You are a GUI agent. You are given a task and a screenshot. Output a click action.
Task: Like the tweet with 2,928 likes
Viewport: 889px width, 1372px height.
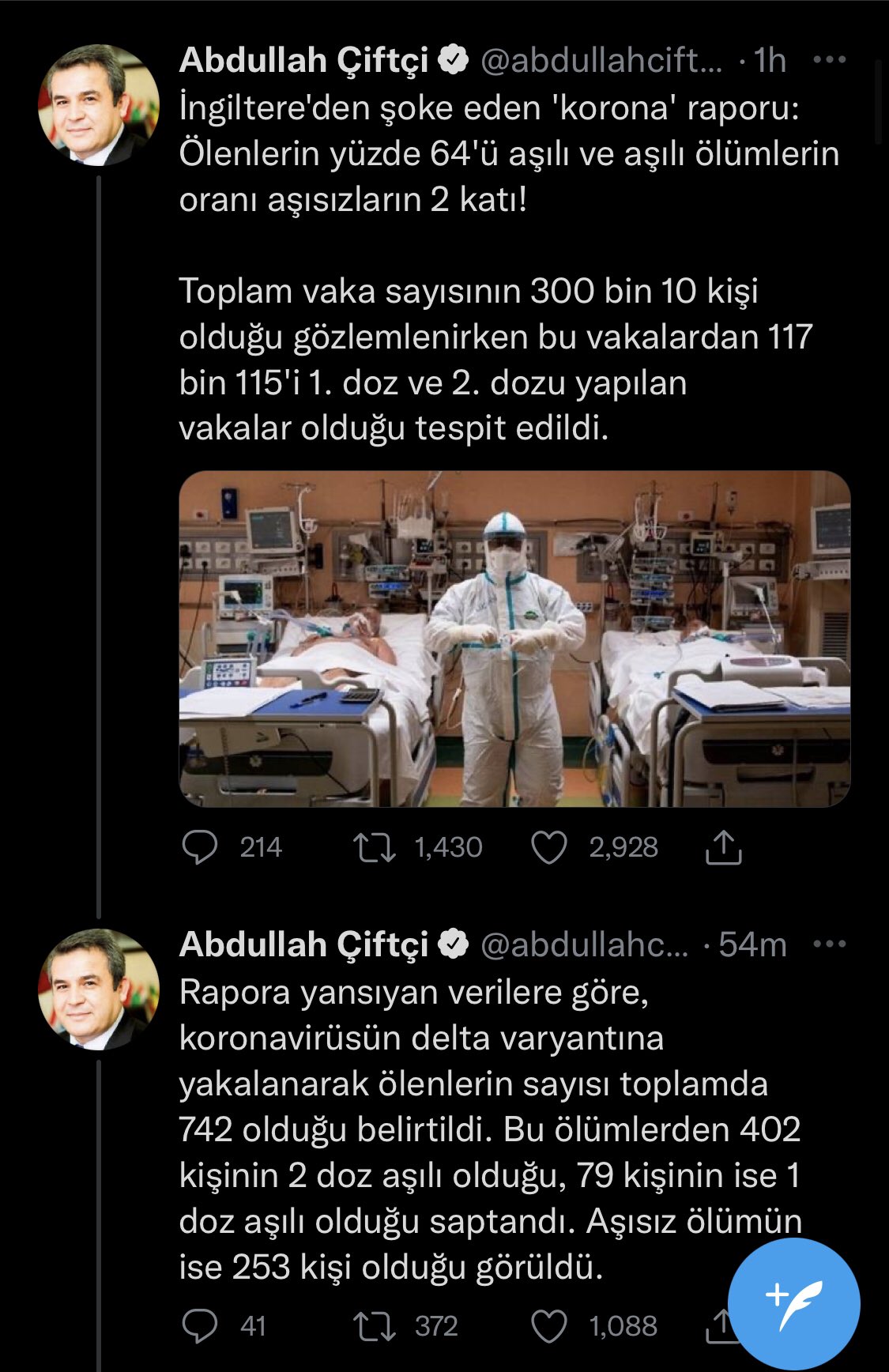[549, 848]
